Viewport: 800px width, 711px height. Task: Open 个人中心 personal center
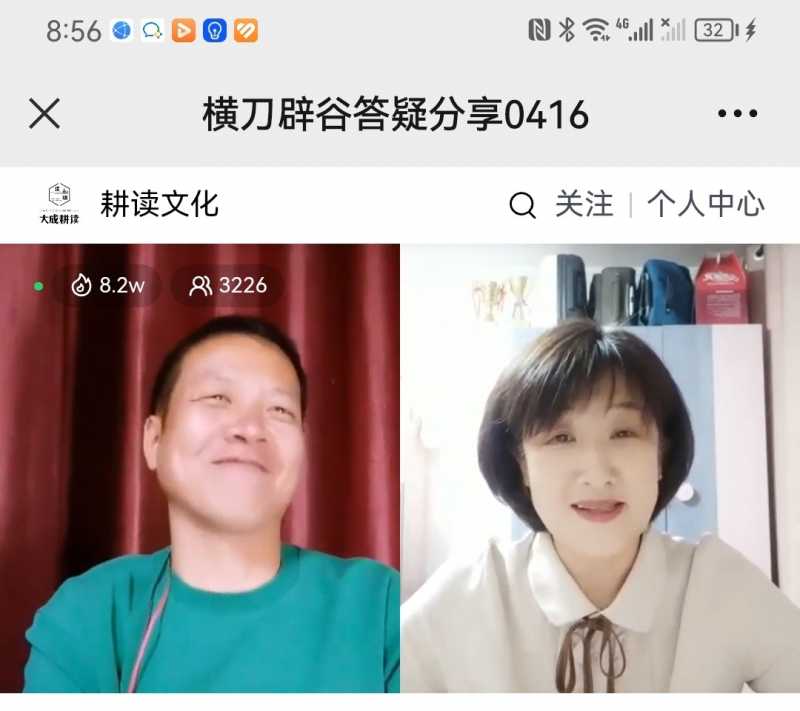coord(705,205)
